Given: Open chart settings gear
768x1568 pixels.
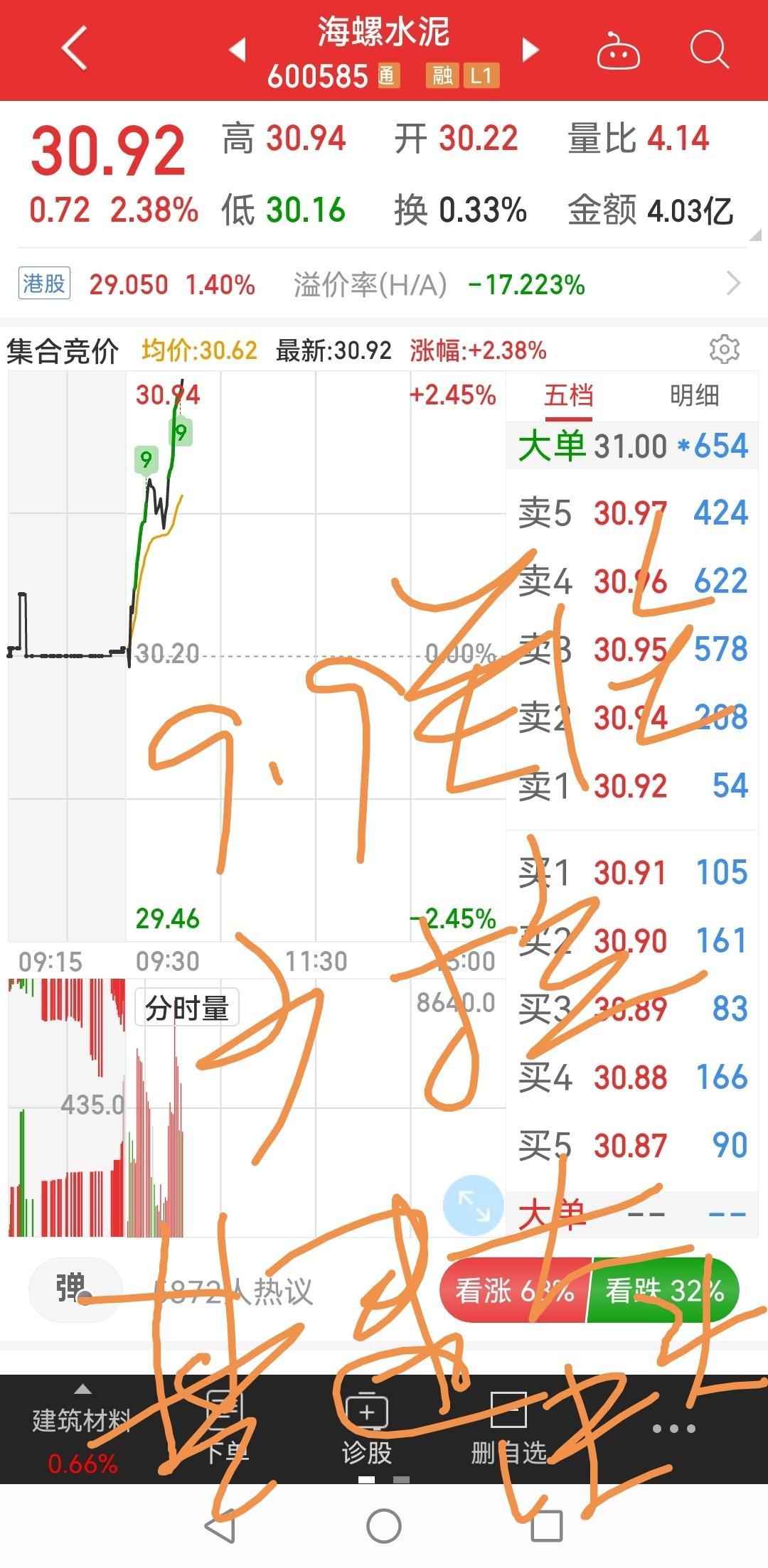Looking at the screenshot, I should tap(725, 350).
